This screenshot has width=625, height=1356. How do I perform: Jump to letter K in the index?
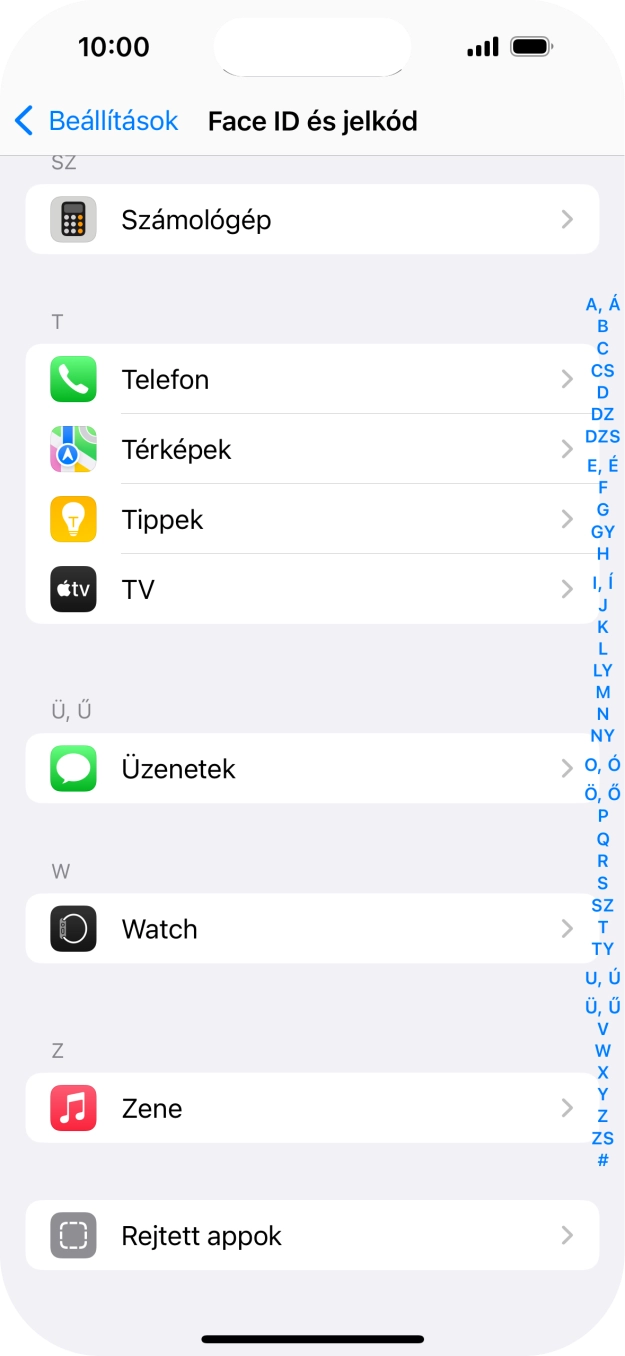[603, 627]
